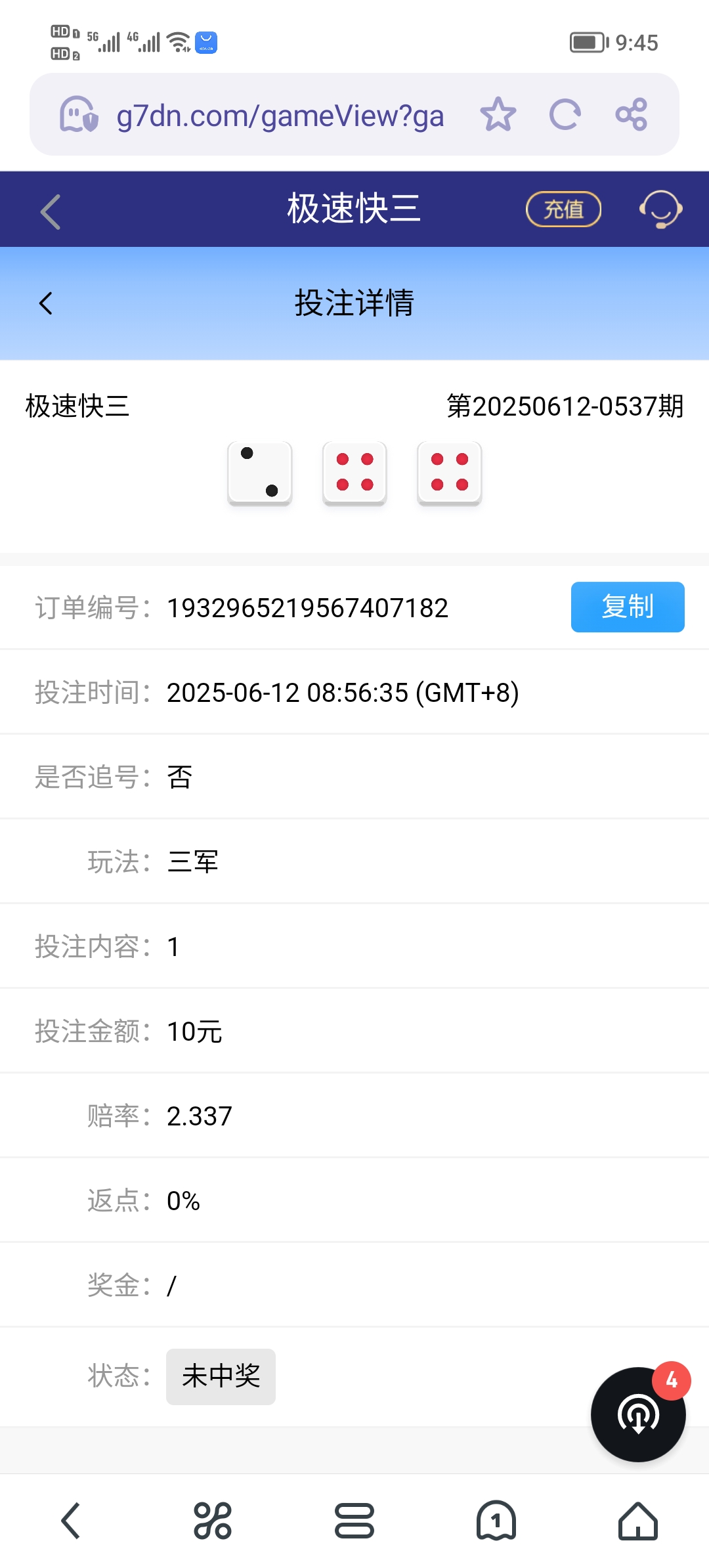Go back using the white header arrow

pyautogui.click(x=49, y=210)
